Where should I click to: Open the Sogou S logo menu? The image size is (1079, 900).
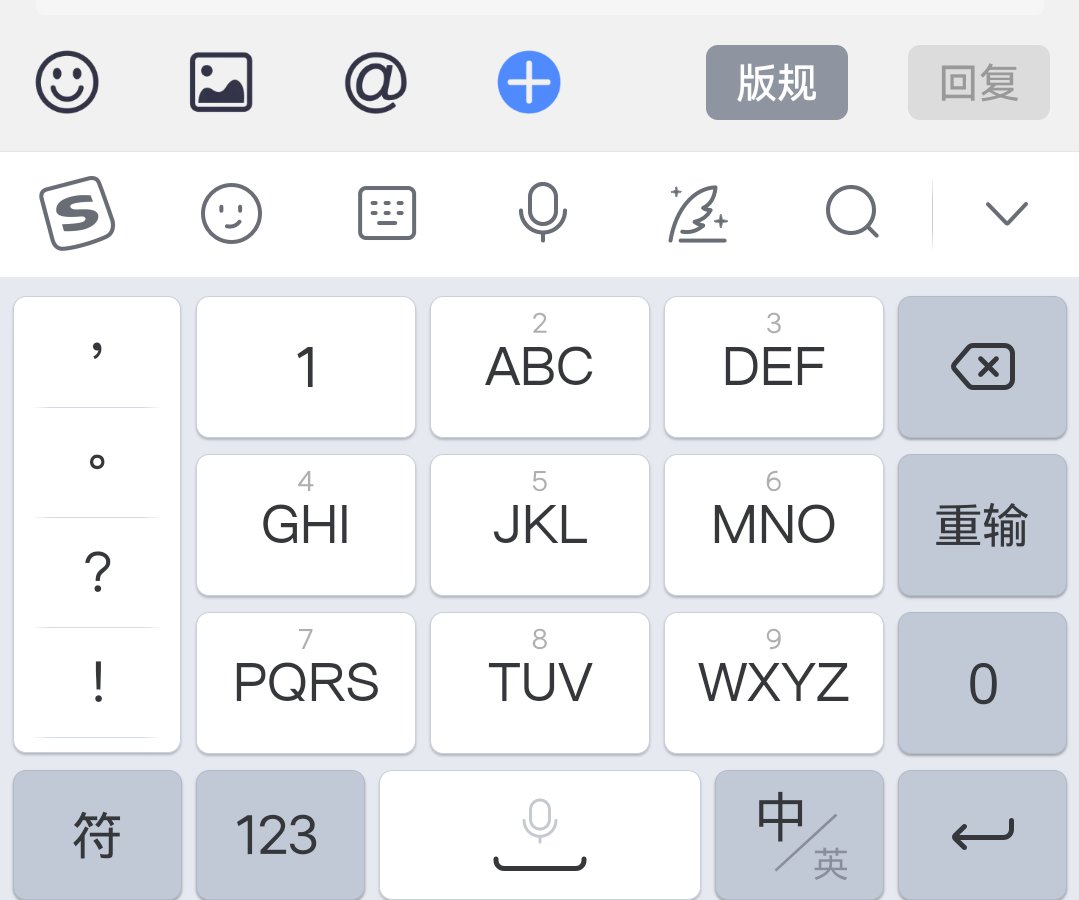coord(77,213)
